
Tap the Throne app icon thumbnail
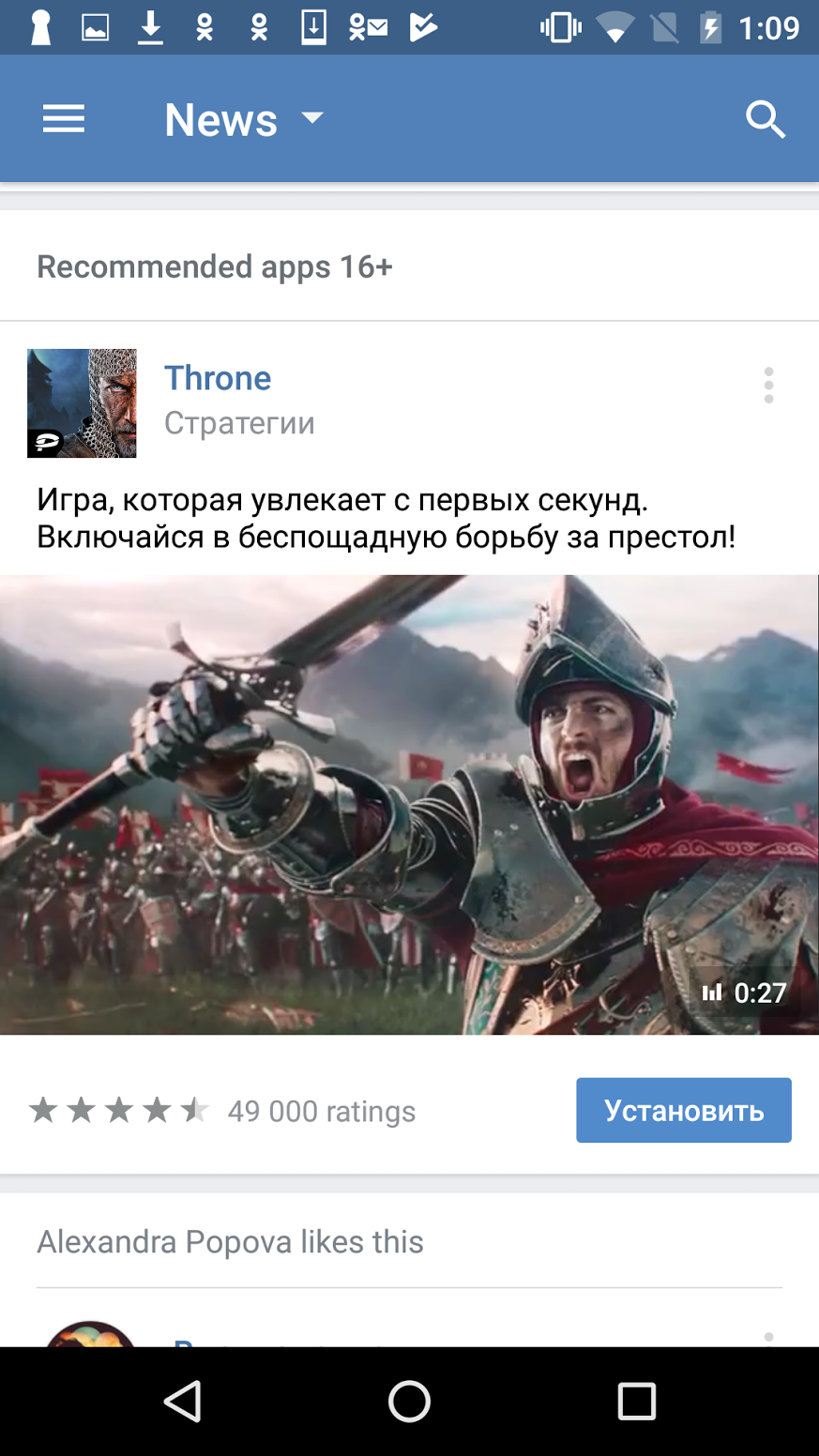82,403
